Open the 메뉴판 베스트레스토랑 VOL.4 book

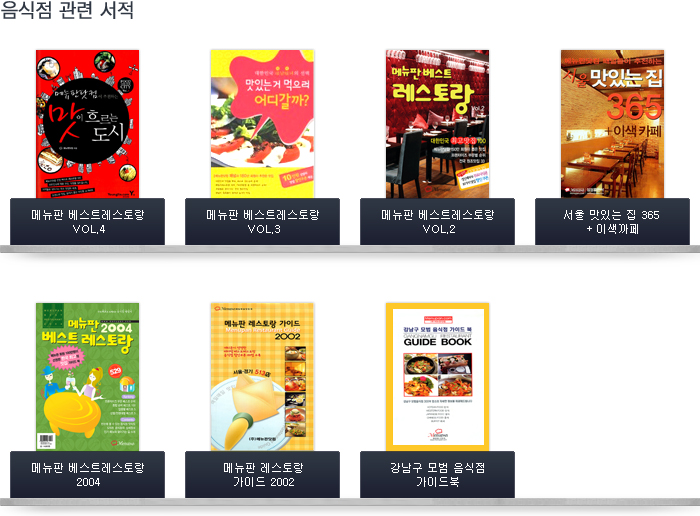(x=88, y=124)
